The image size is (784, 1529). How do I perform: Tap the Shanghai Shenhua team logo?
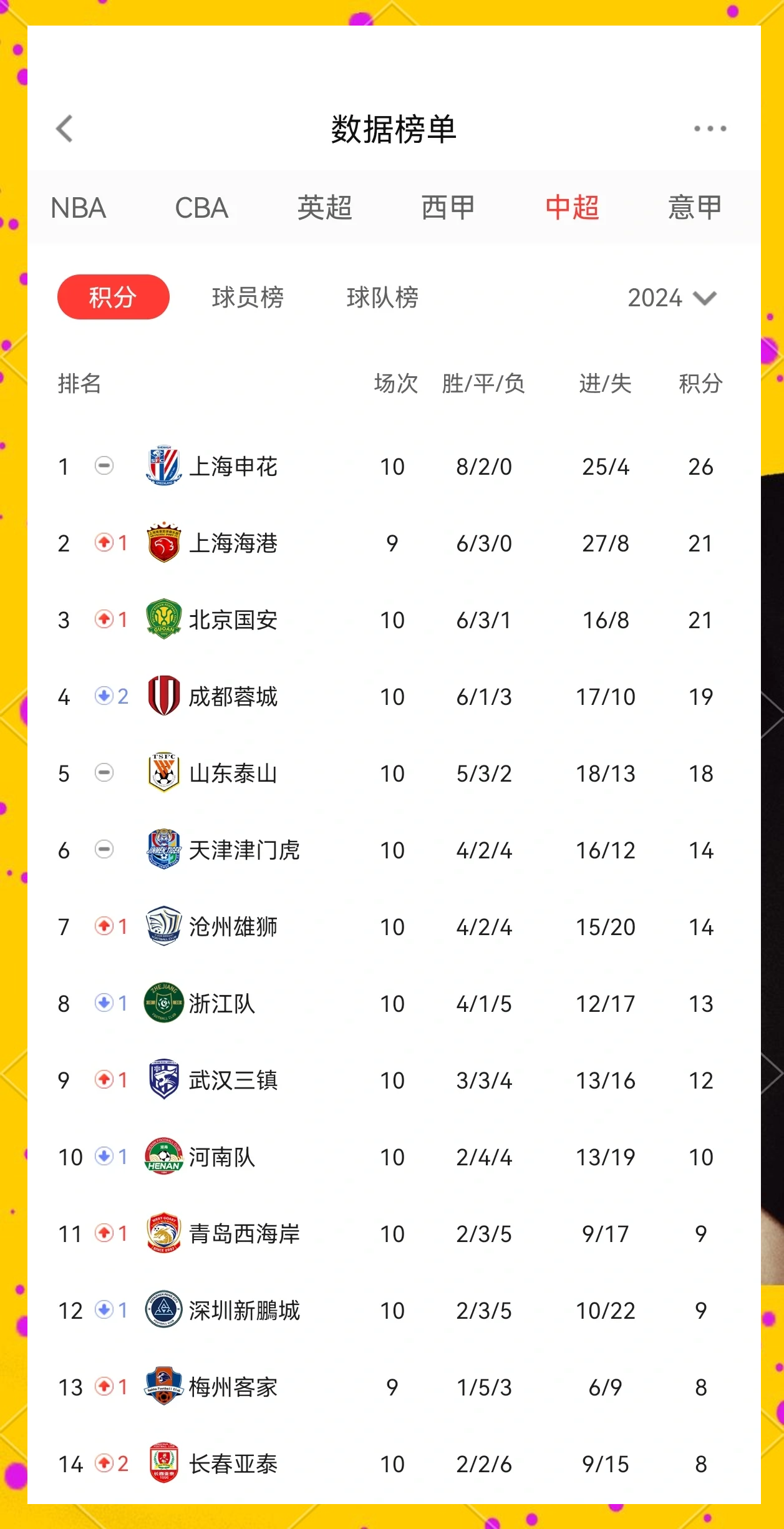point(162,465)
